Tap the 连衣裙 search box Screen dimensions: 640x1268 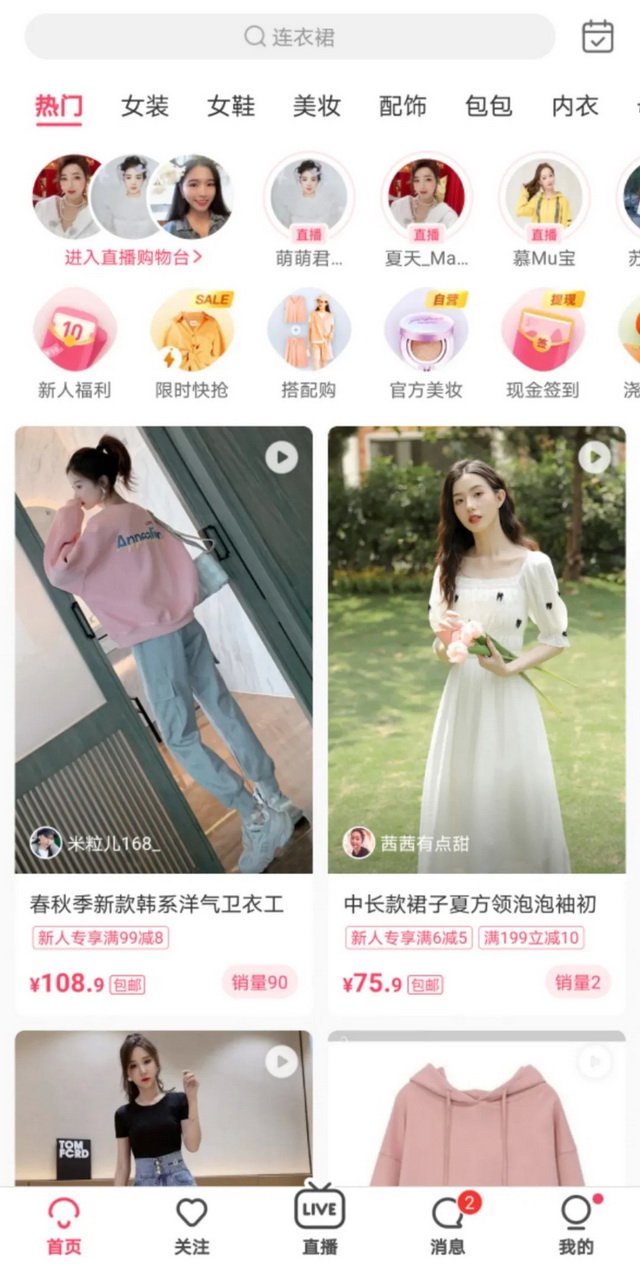[290, 37]
